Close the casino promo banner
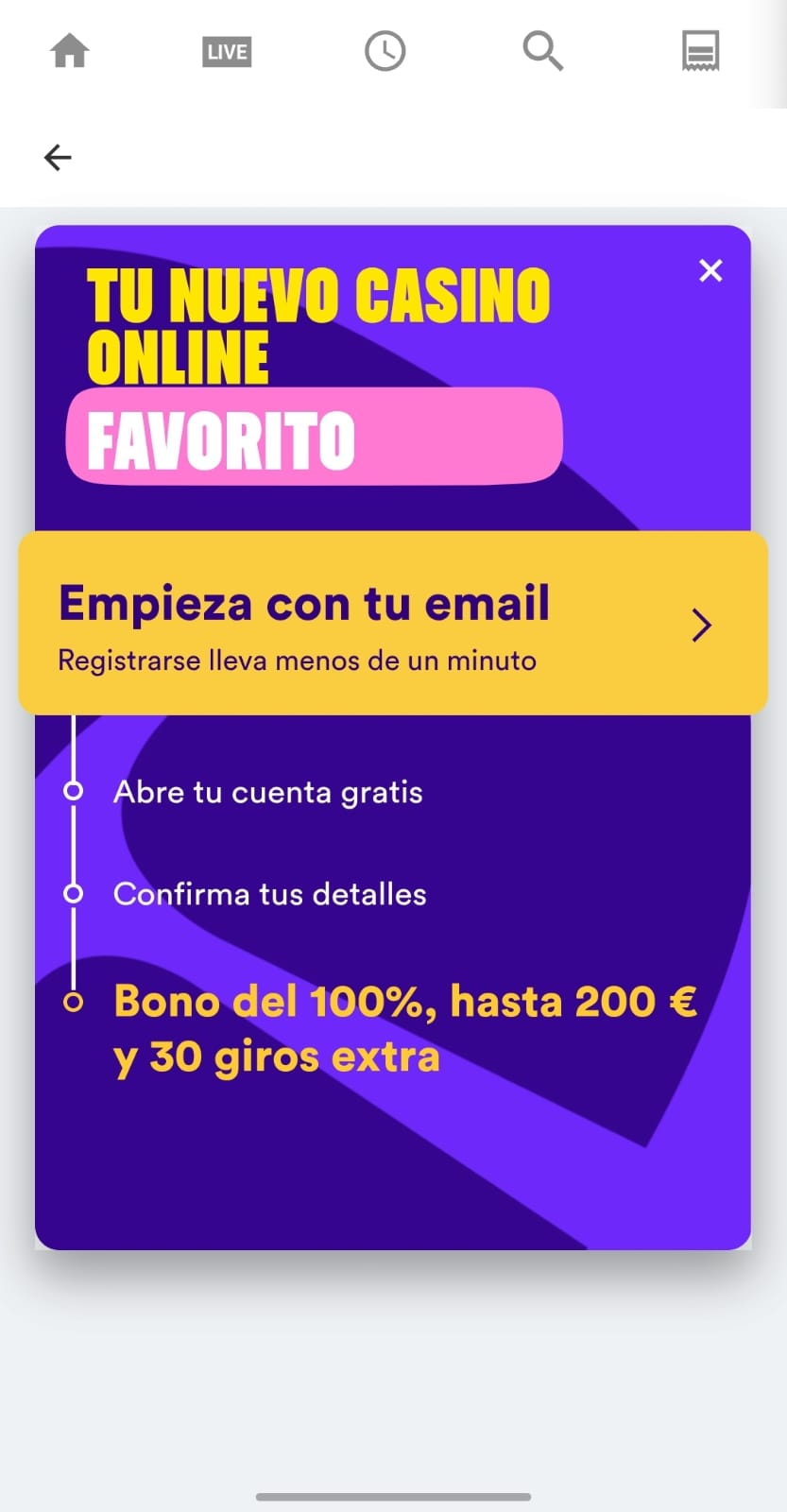Image resolution: width=787 pixels, height=1512 pixels. 710,271
